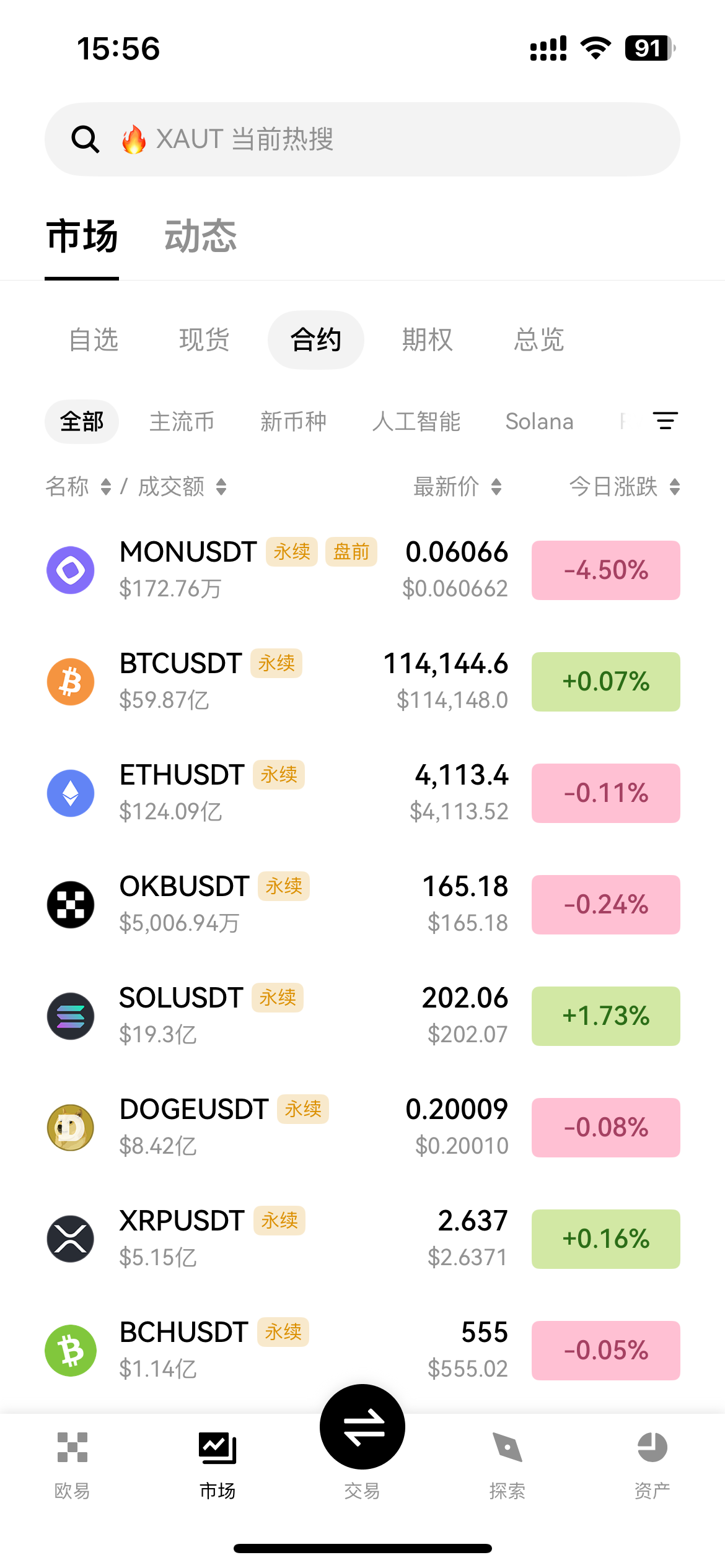Viewport: 725px width, 1568px height.
Task: Tap the center 交易 swap button
Action: click(362, 1427)
